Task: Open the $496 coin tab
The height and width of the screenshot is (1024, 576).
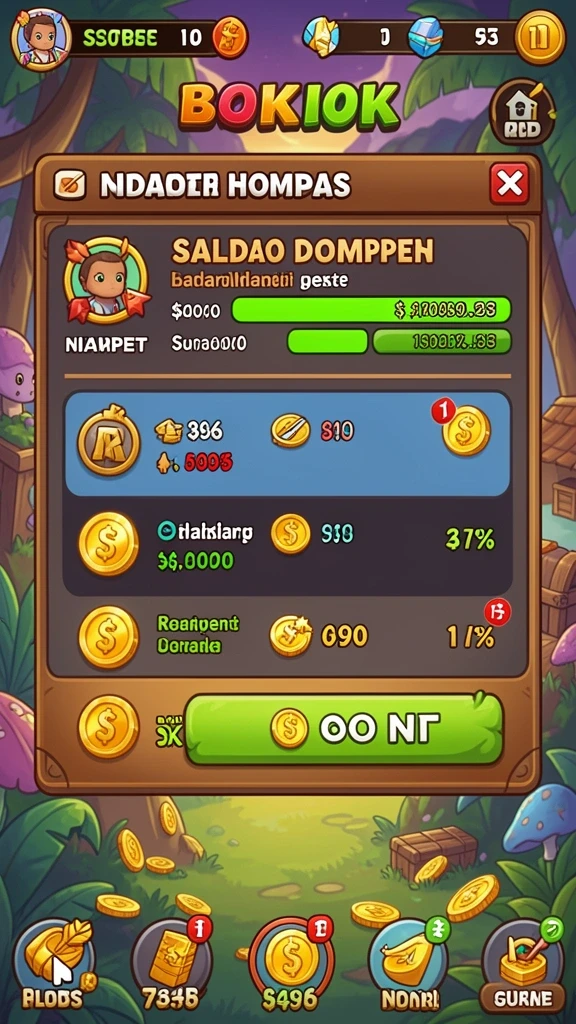Action: pos(290,965)
